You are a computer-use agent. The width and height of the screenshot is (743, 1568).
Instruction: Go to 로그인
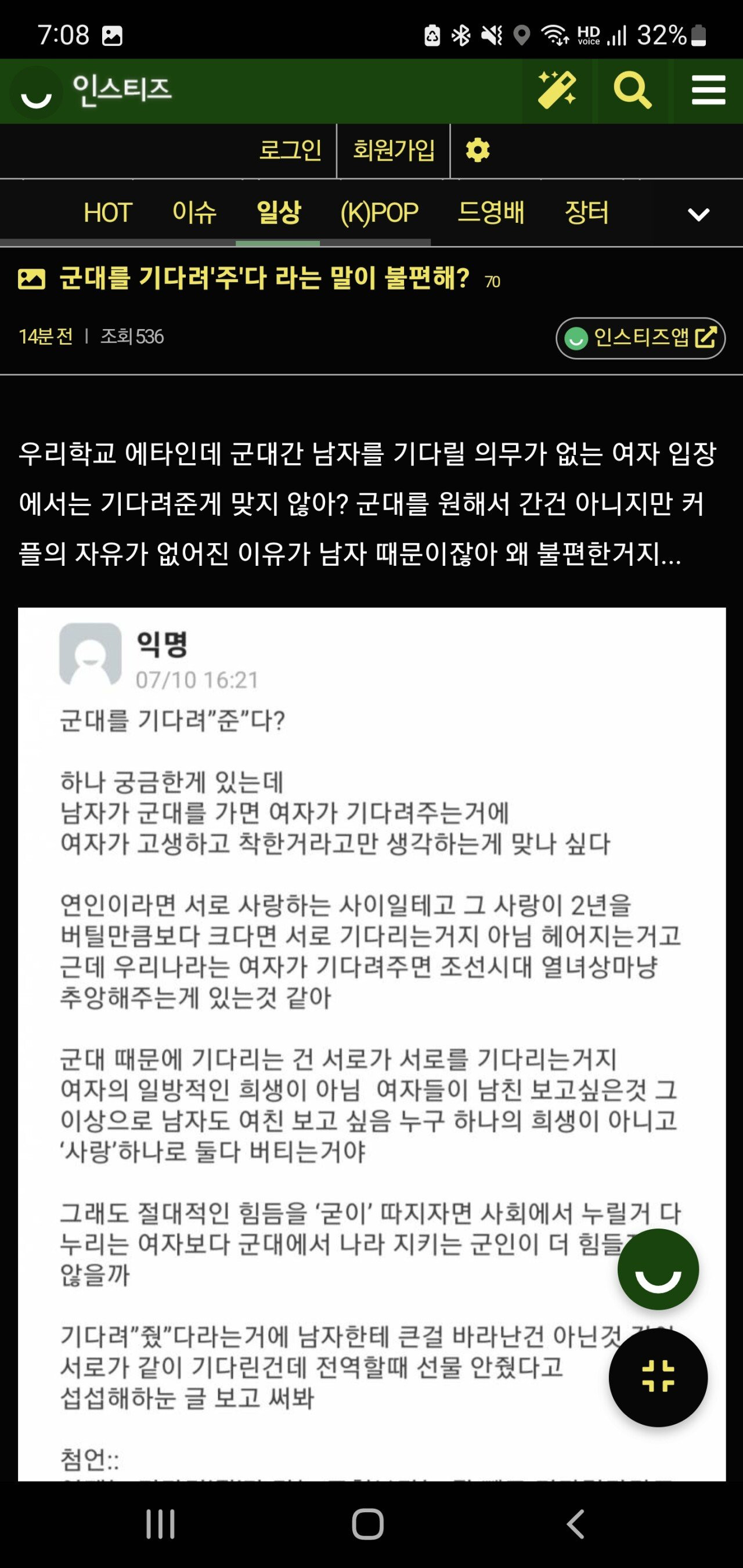click(x=290, y=150)
